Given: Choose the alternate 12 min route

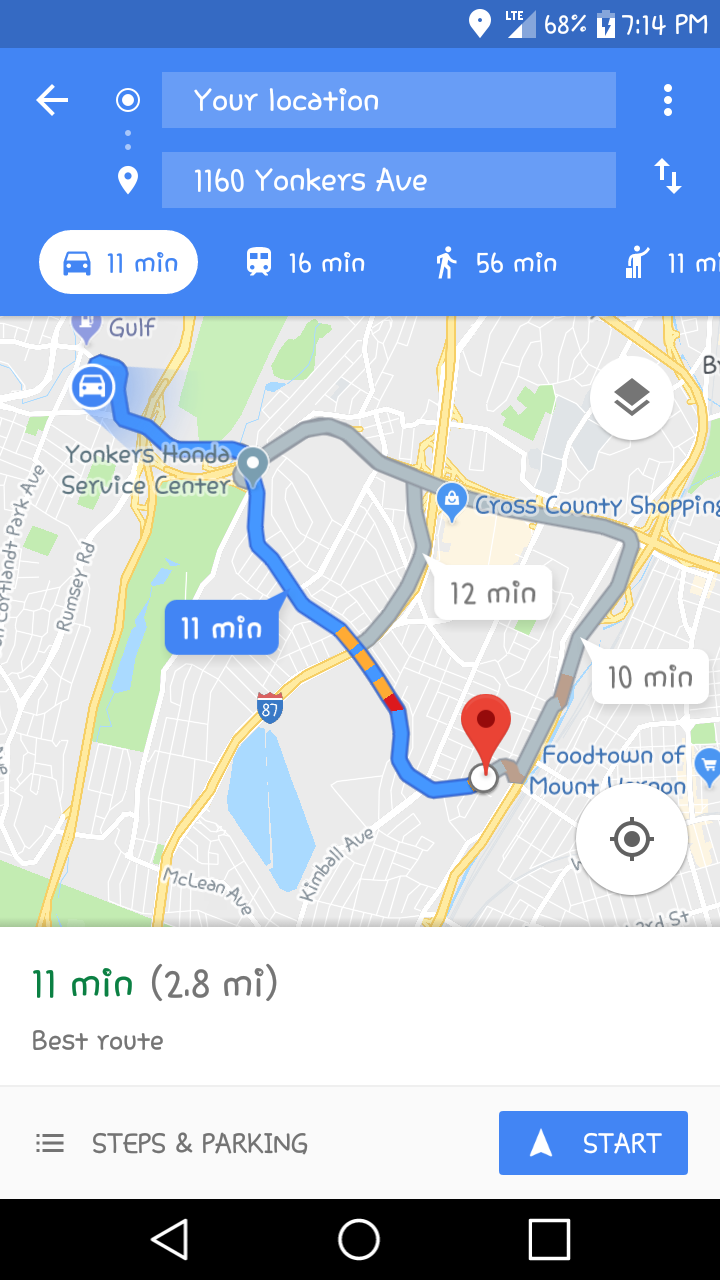Looking at the screenshot, I should click(492, 593).
